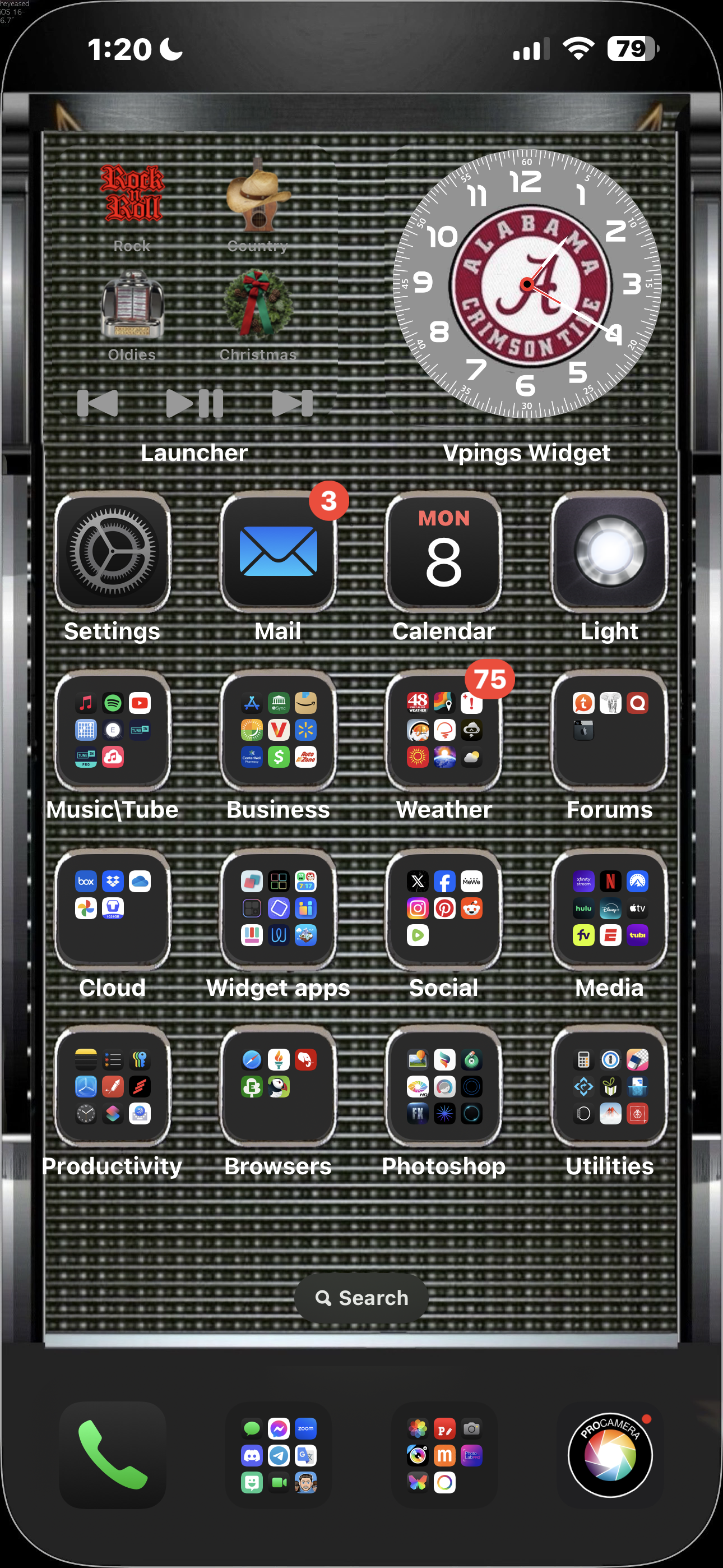Open the Productivity folder
Image resolution: width=723 pixels, height=1568 pixels.
(x=112, y=1086)
